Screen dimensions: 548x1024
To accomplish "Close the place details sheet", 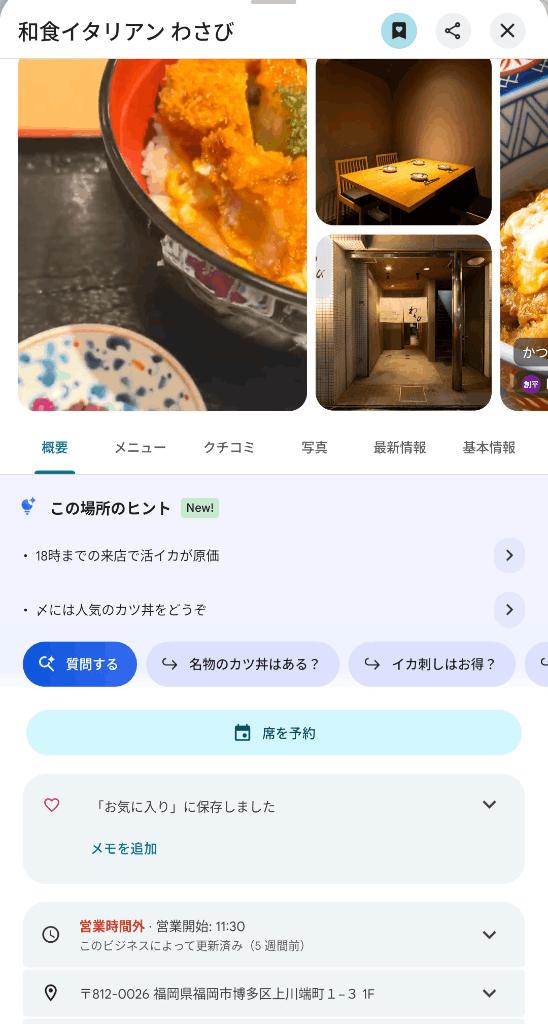I will (x=508, y=31).
